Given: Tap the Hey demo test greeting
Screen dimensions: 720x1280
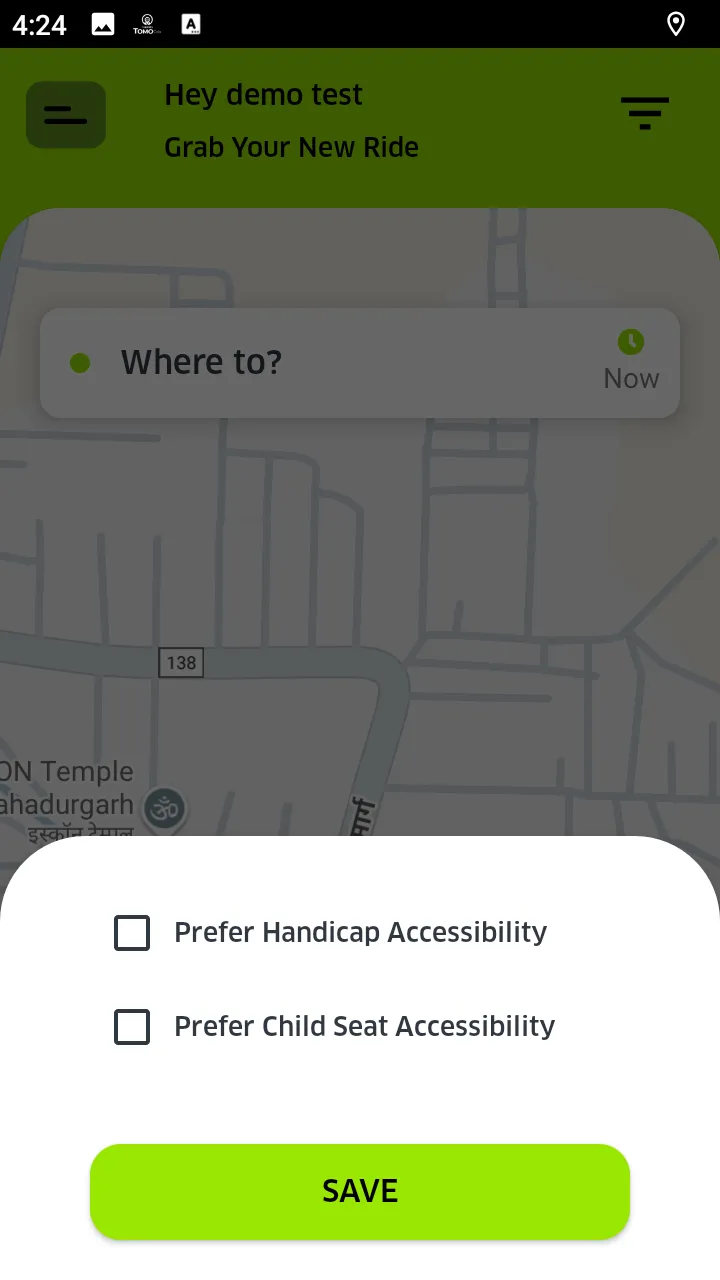Looking at the screenshot, I should coord(263,95).
